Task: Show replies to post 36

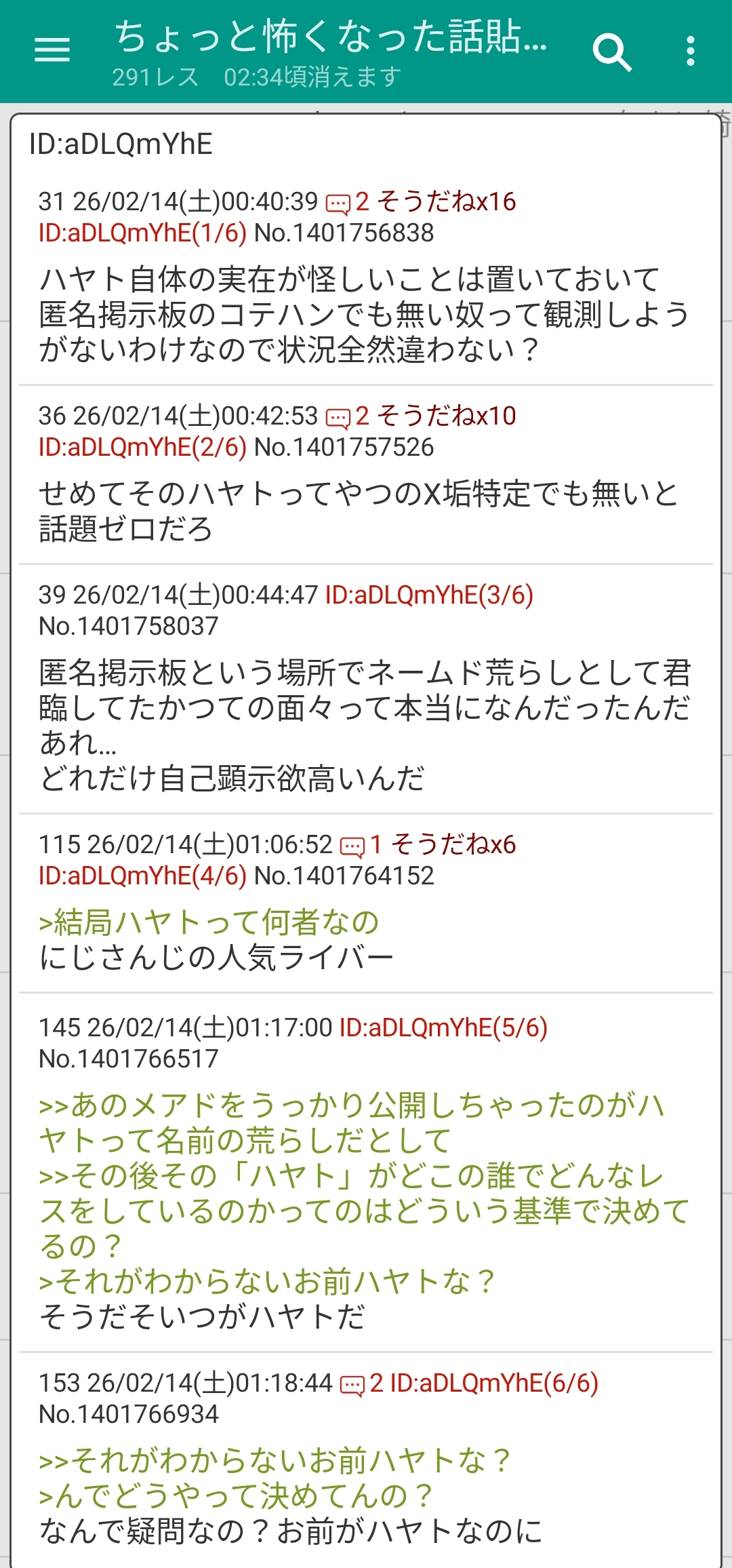Action: [x=347, y=416]
